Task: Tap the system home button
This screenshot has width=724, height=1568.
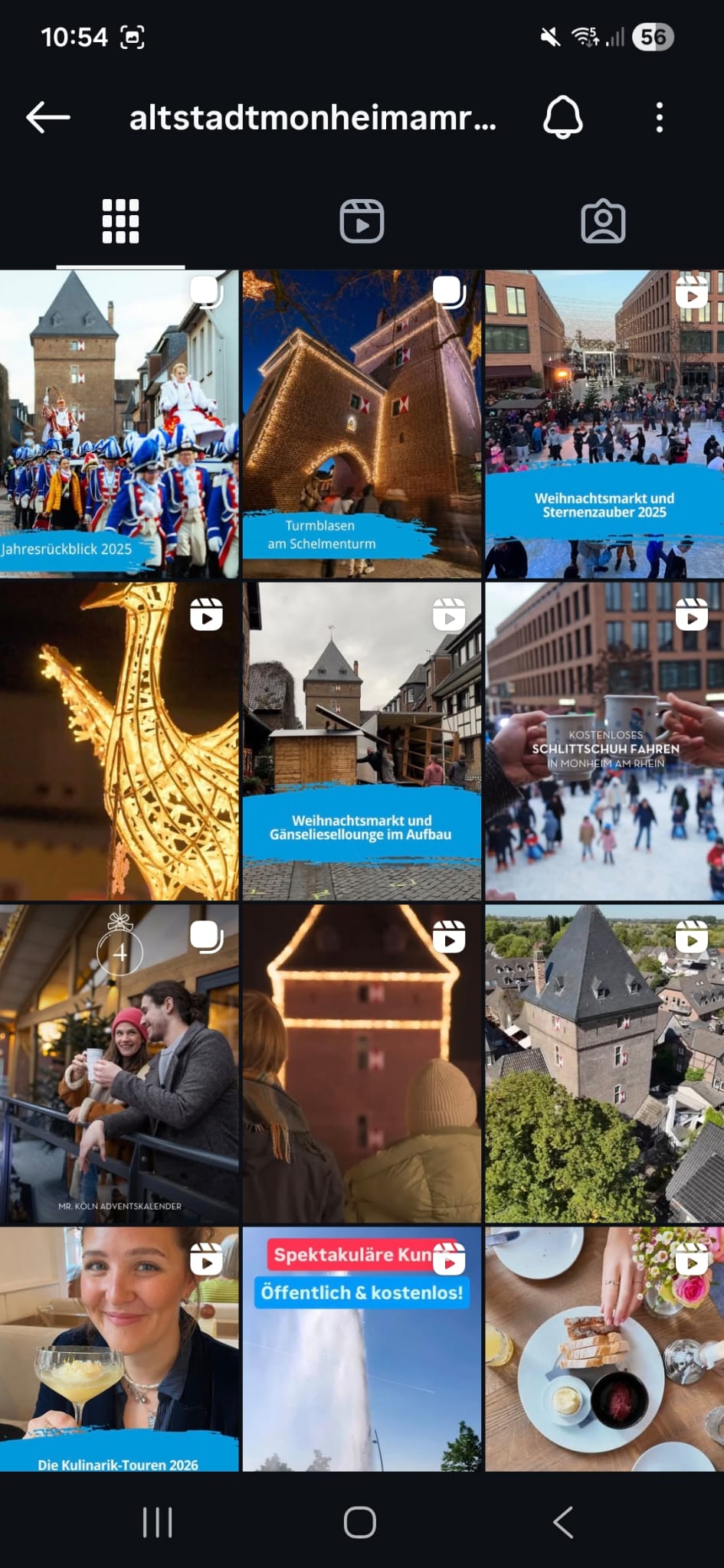Action: 360,1522
